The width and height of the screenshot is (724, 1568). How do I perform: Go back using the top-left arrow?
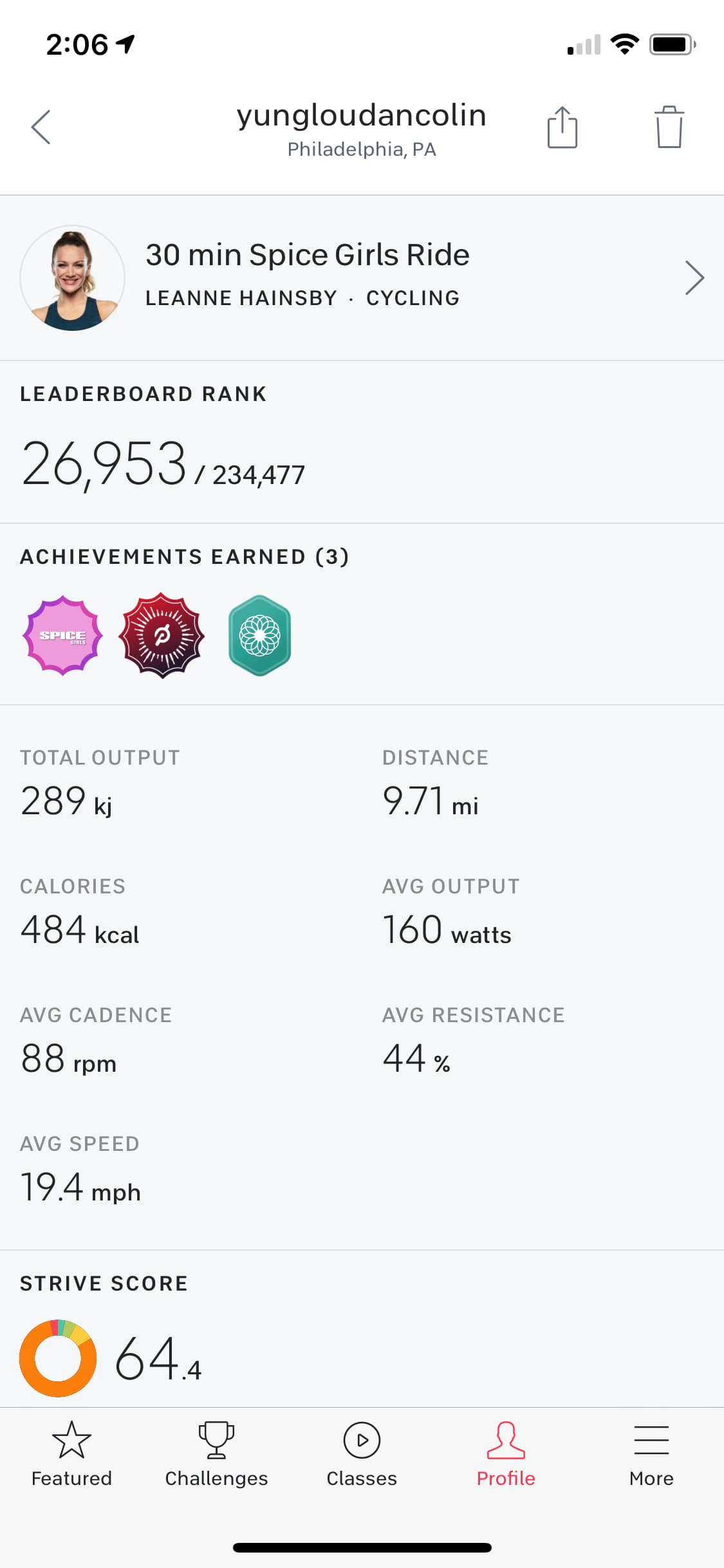point(41,127)
